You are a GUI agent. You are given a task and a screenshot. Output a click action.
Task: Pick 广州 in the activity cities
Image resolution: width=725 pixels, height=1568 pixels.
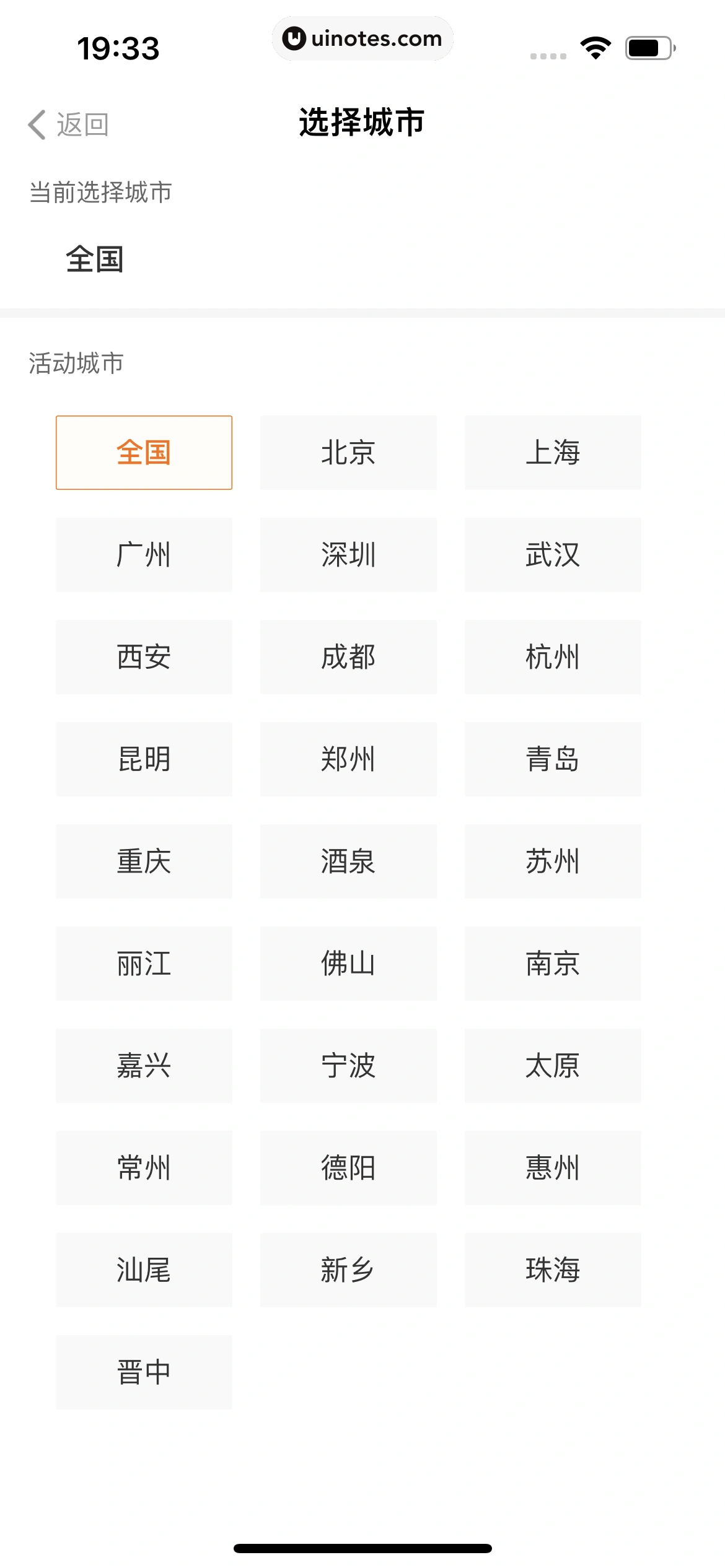(144, 555)
